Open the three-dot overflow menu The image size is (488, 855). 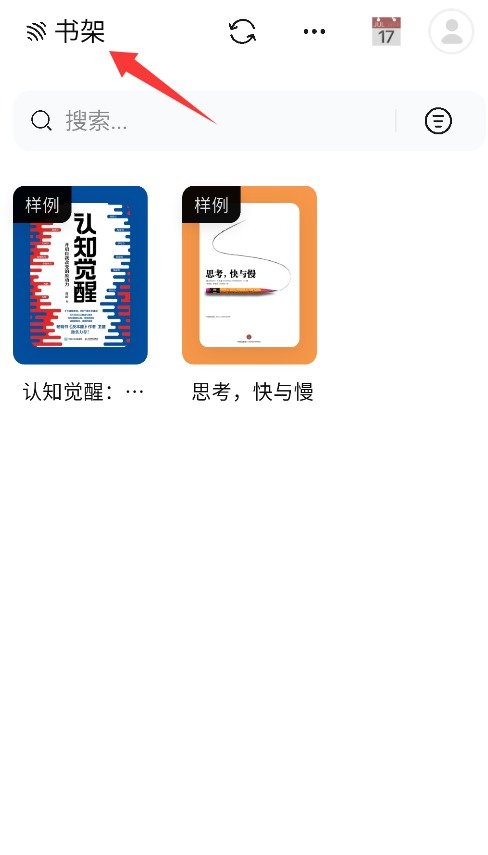(x=314, y=32)
